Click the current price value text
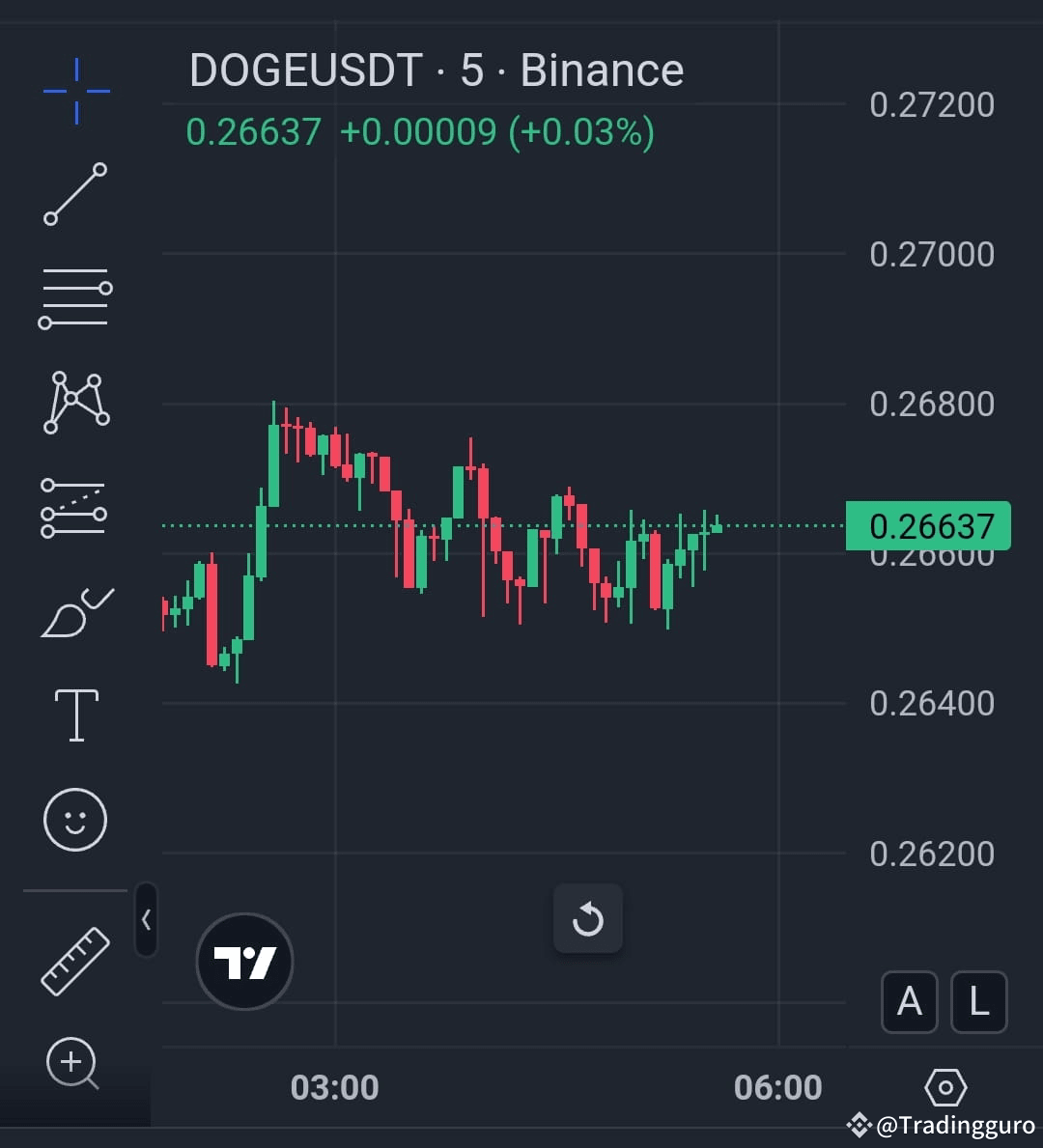The width and height of the screenshot is (1043, 1148). click(253, 131)
